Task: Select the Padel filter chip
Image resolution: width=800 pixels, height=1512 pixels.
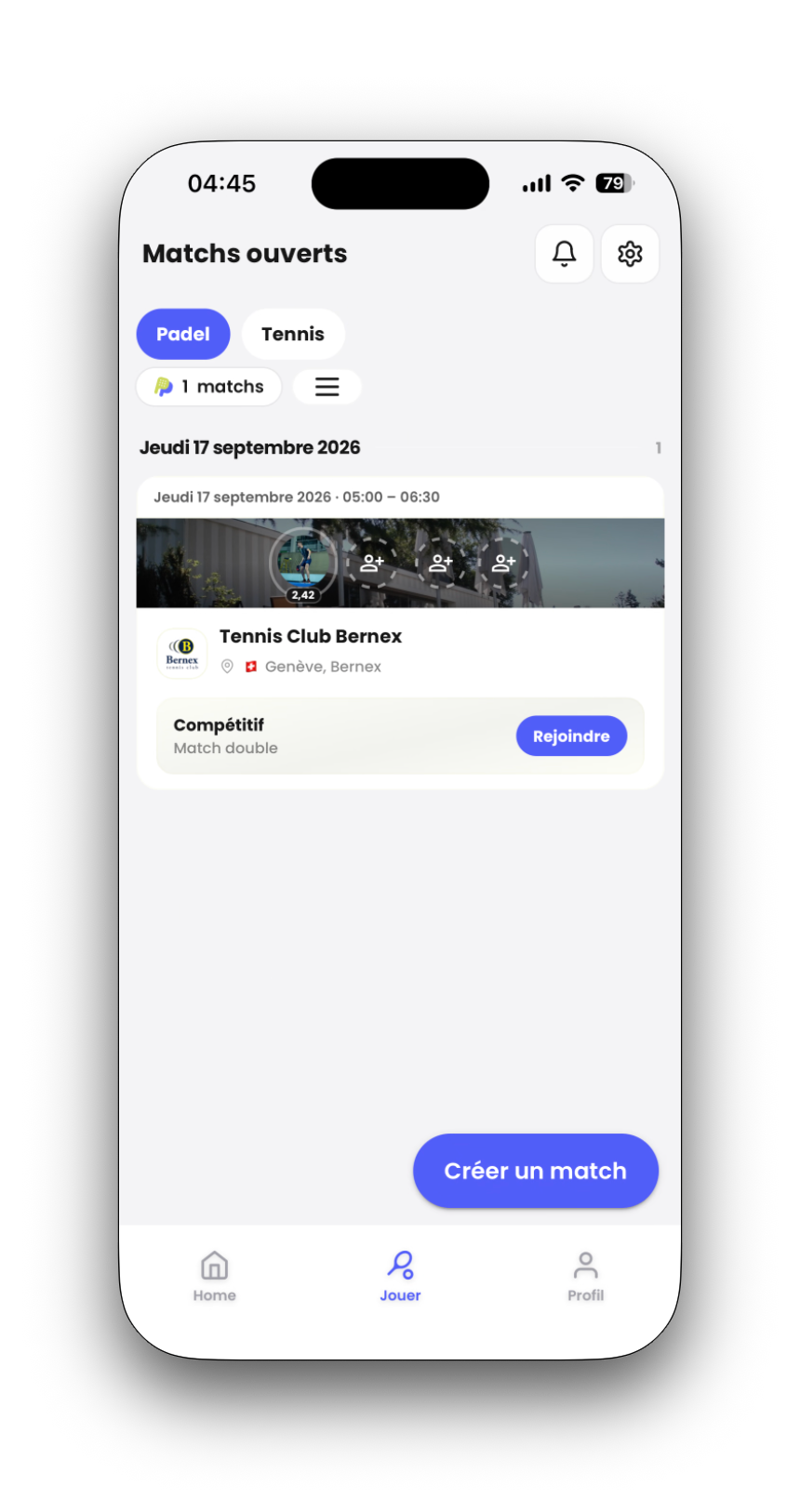Action: click(x=183, y=334)
